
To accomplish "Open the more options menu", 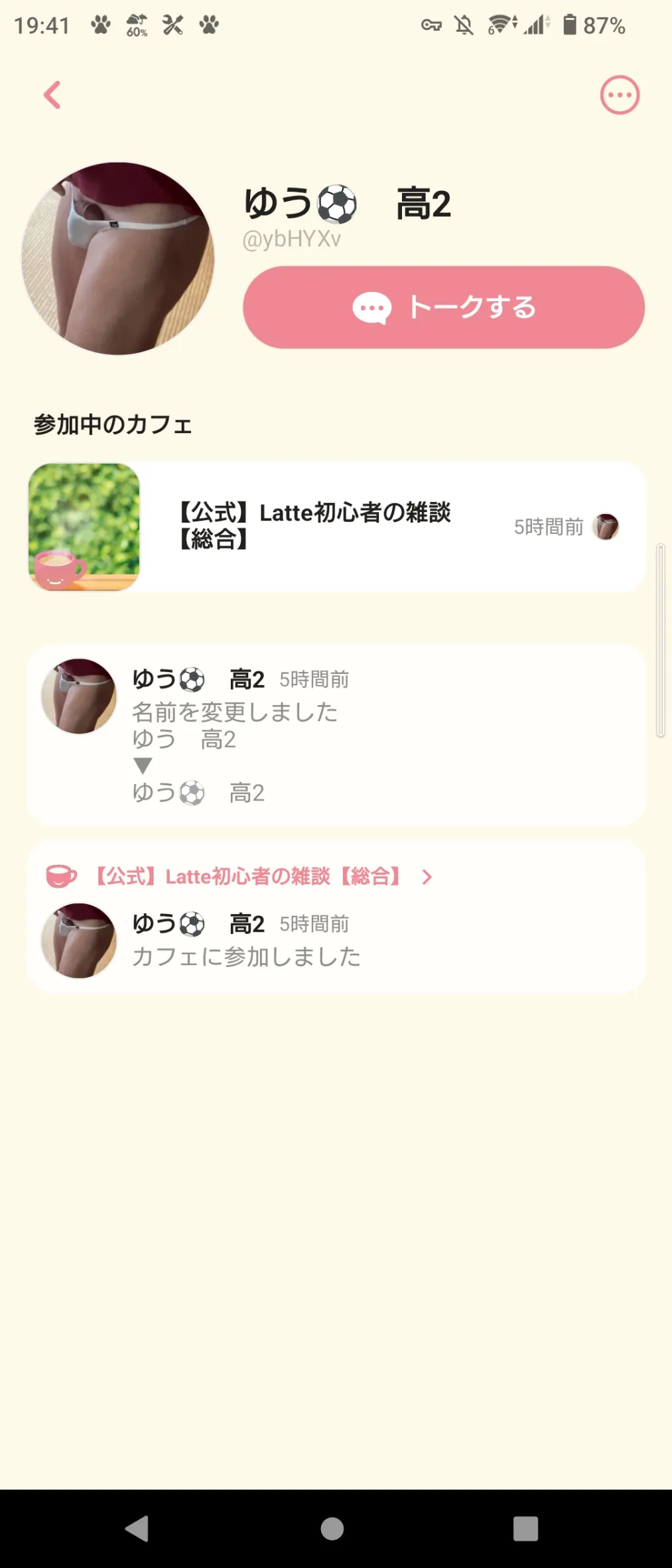I will 620,95.
